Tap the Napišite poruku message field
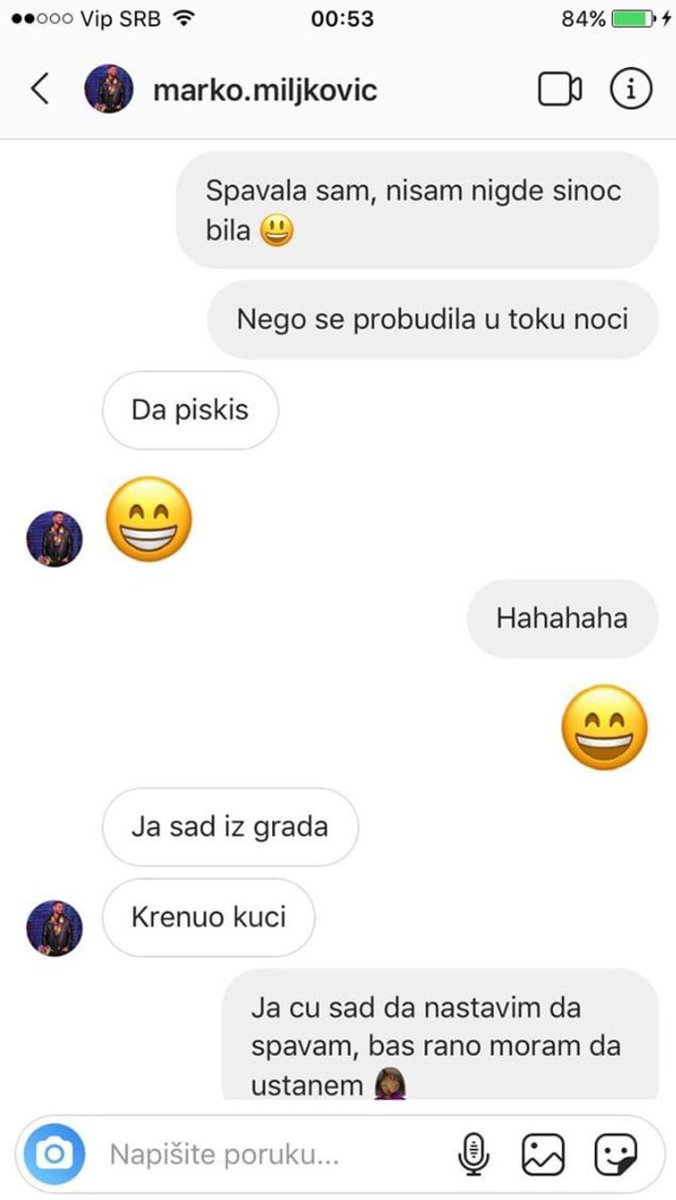Image resolution: width=676 pixels, height=1200 pixels. tap(270, 1156)
